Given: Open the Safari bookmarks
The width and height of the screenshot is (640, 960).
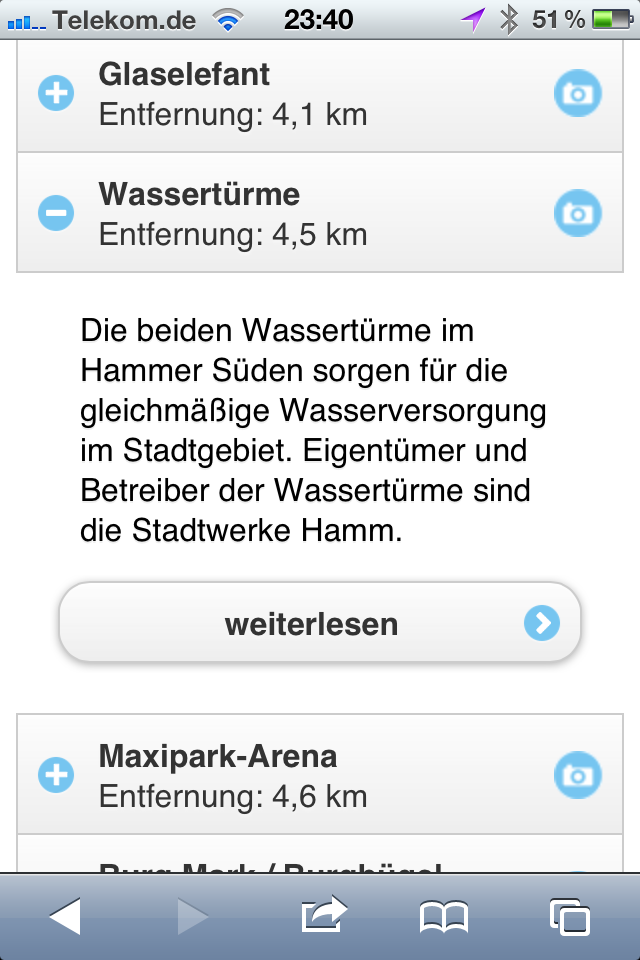Looking at the screenshot, I should click(444, 916).
